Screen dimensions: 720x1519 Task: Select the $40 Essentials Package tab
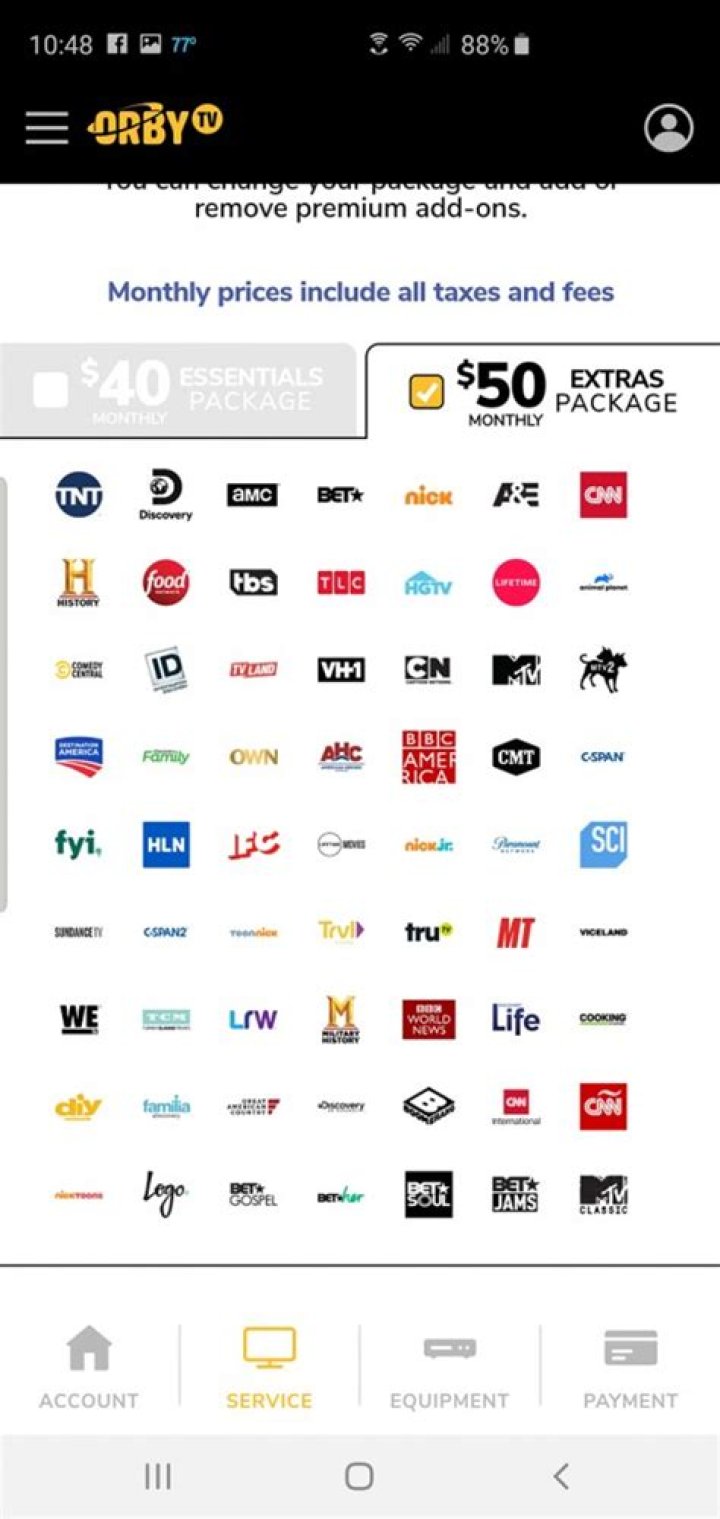point(178,390)
